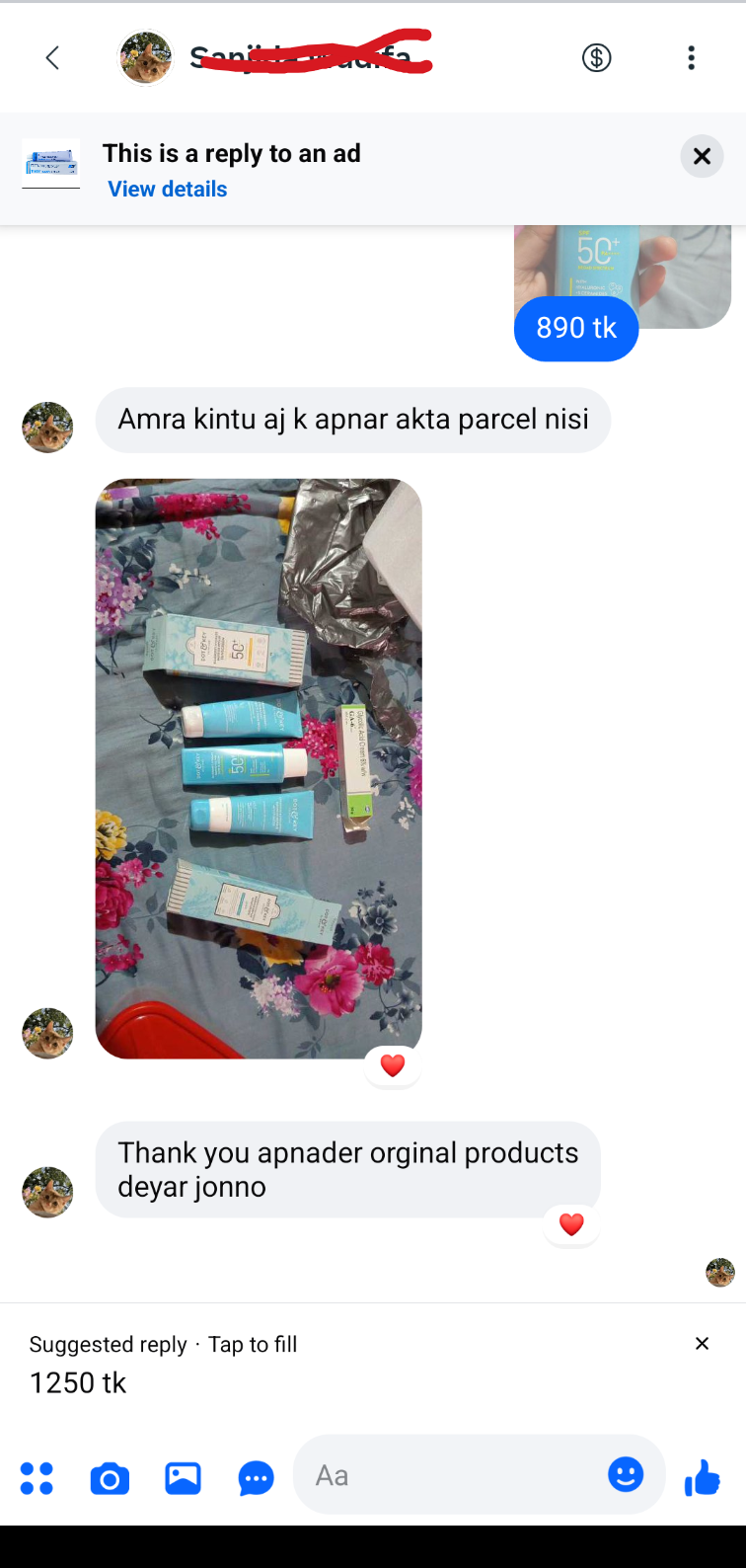Open the photo gallery picker
The height and width of the screenshot is (1568, 746).
pos(183,1477)
